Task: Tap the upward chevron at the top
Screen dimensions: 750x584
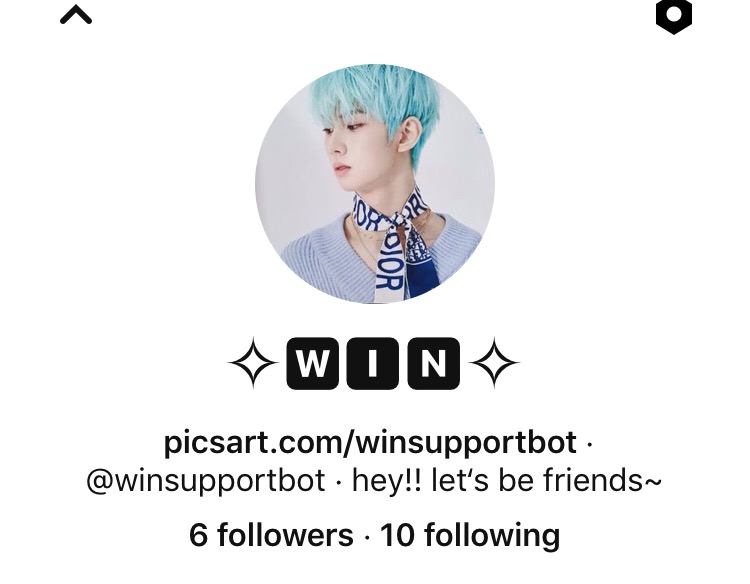Action: (76, 15)
